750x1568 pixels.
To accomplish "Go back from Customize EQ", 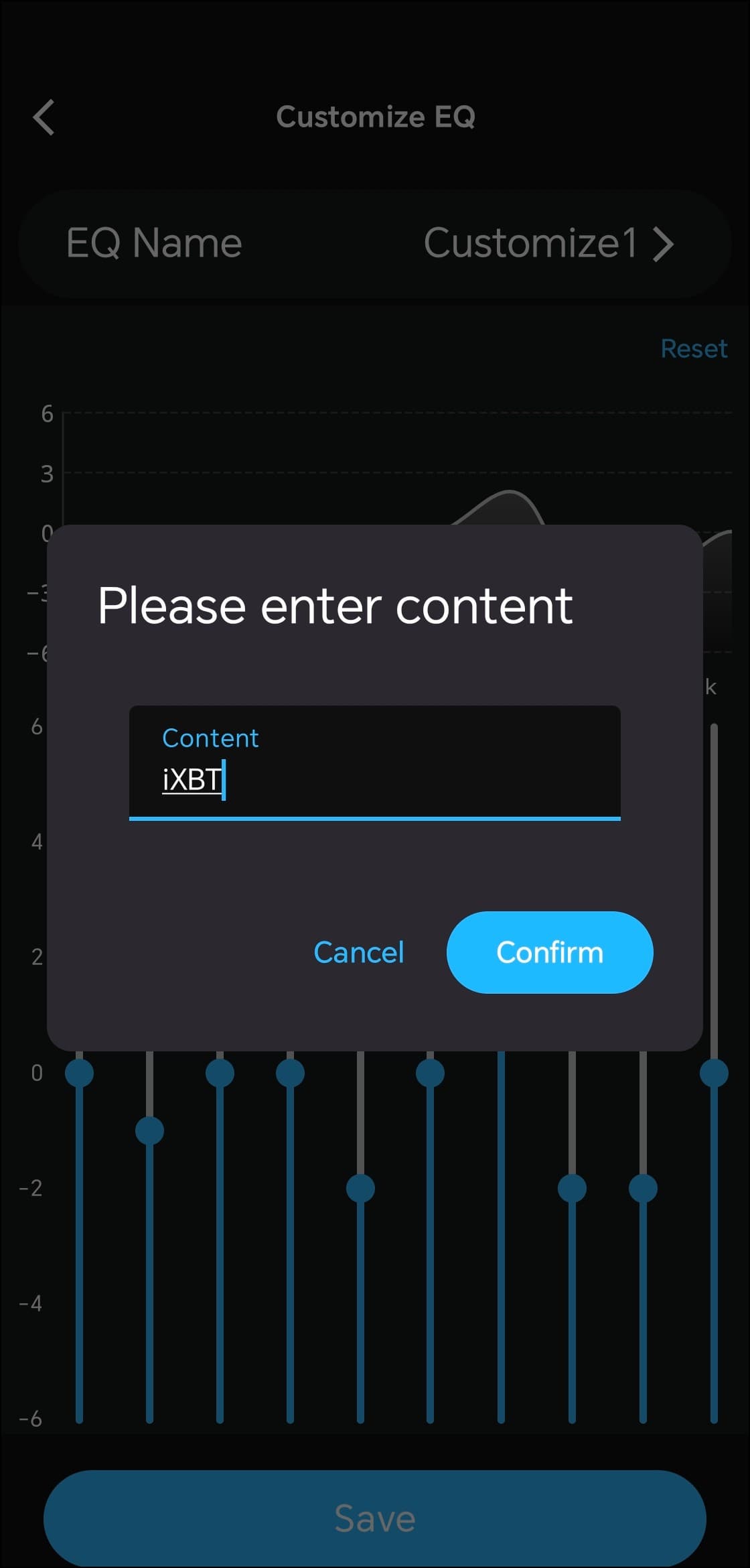I will tap(44, 117).
